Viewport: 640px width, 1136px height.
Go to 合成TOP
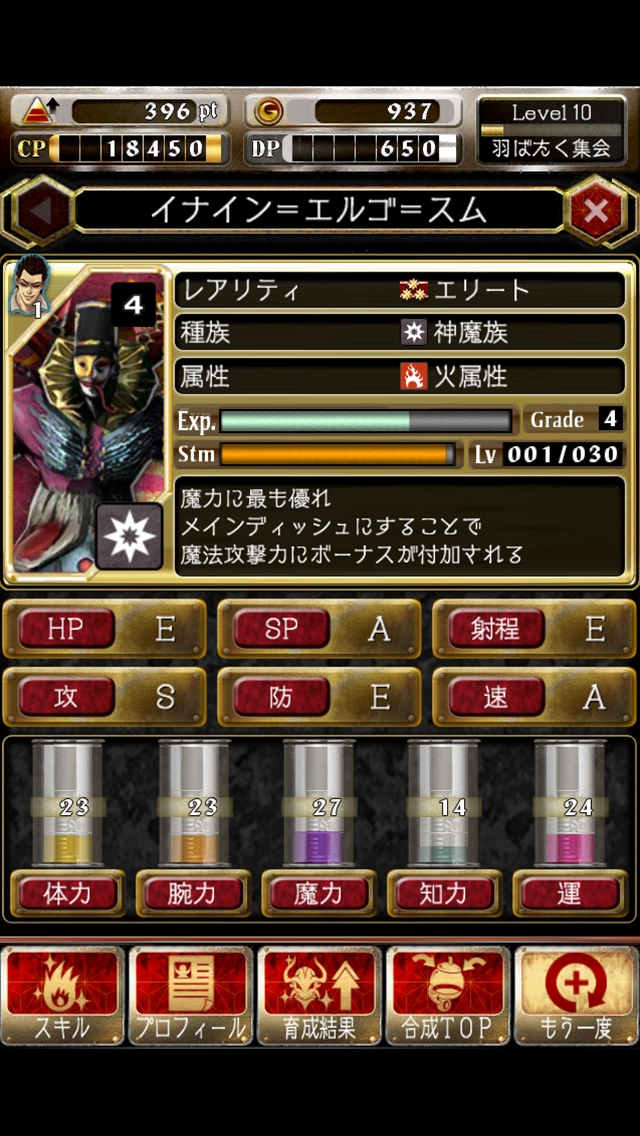[x=447, y=995]
